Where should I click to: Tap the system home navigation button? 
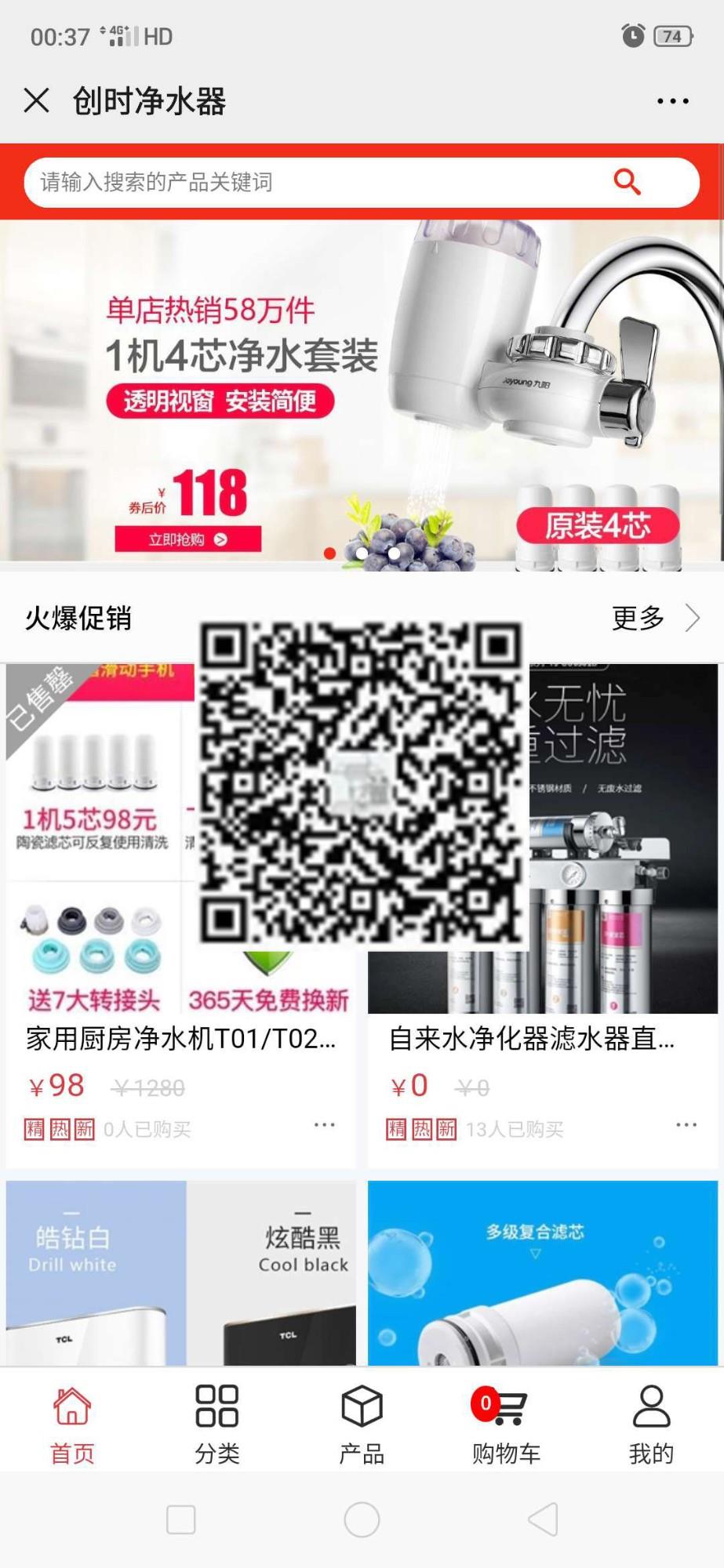point(362,1519)
